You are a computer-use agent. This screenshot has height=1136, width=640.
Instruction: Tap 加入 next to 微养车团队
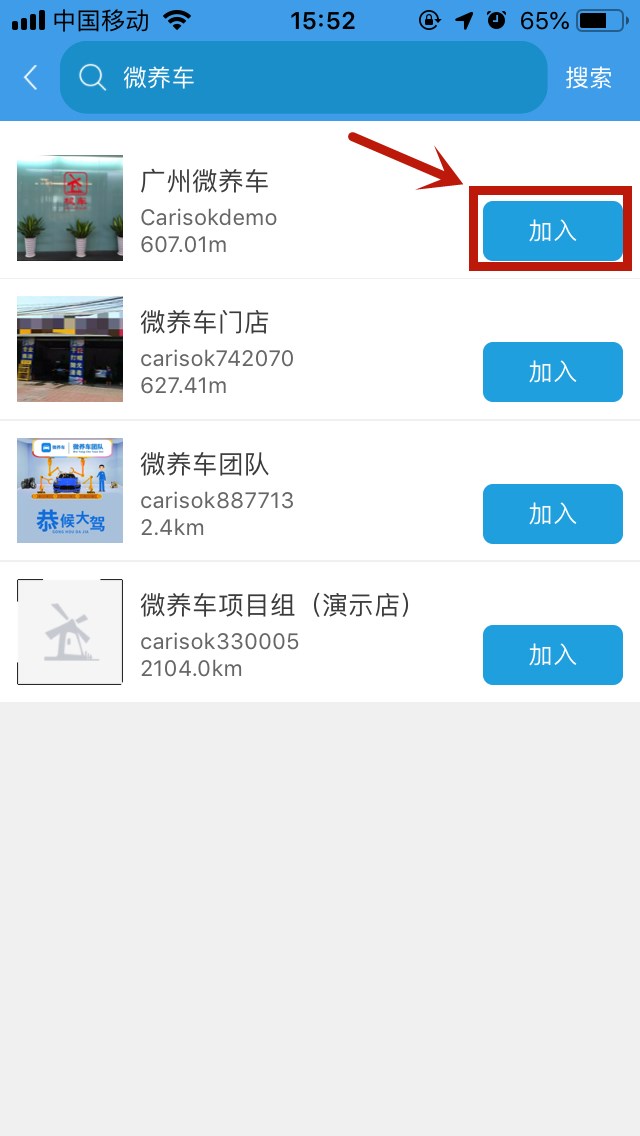coord(552,514)
